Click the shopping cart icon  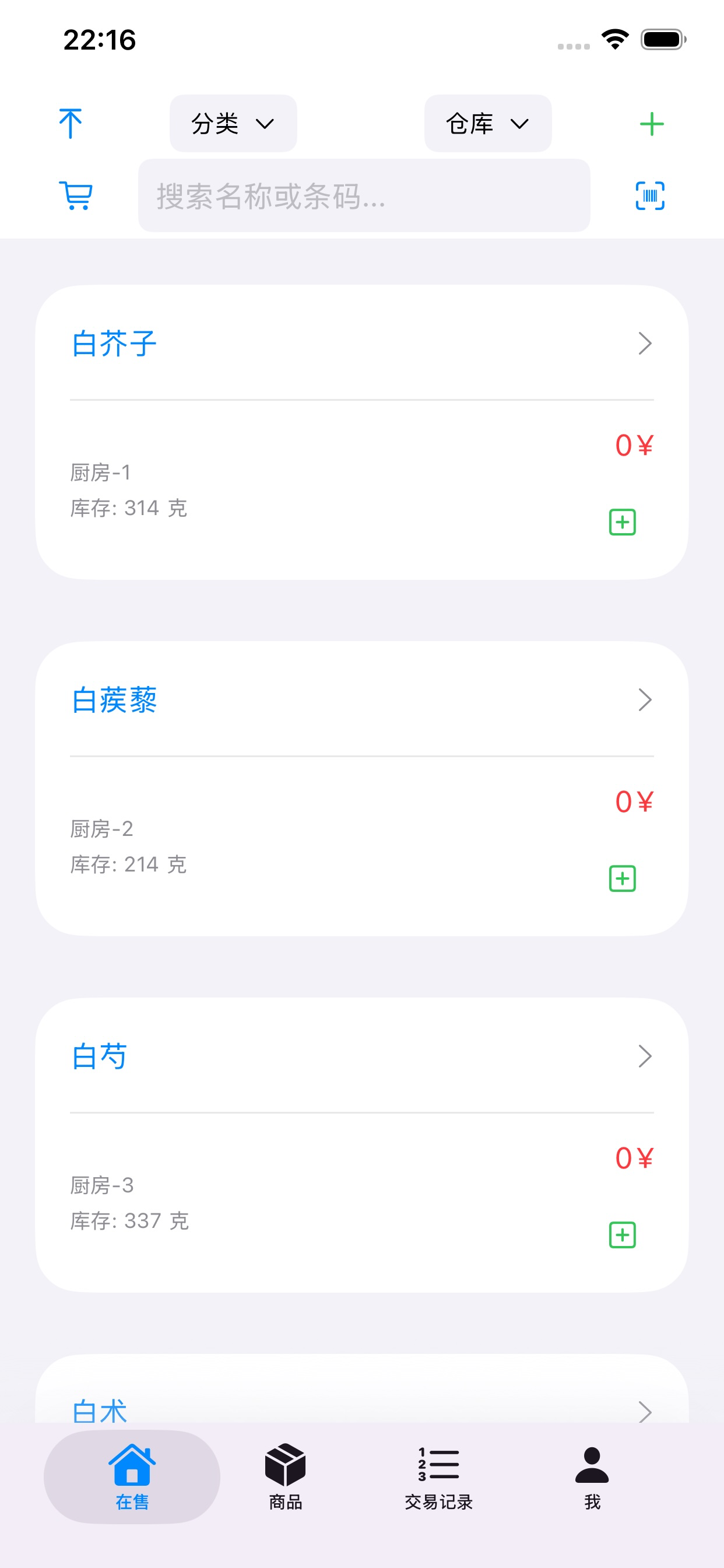pyautogui.click(x=75, y=196)
